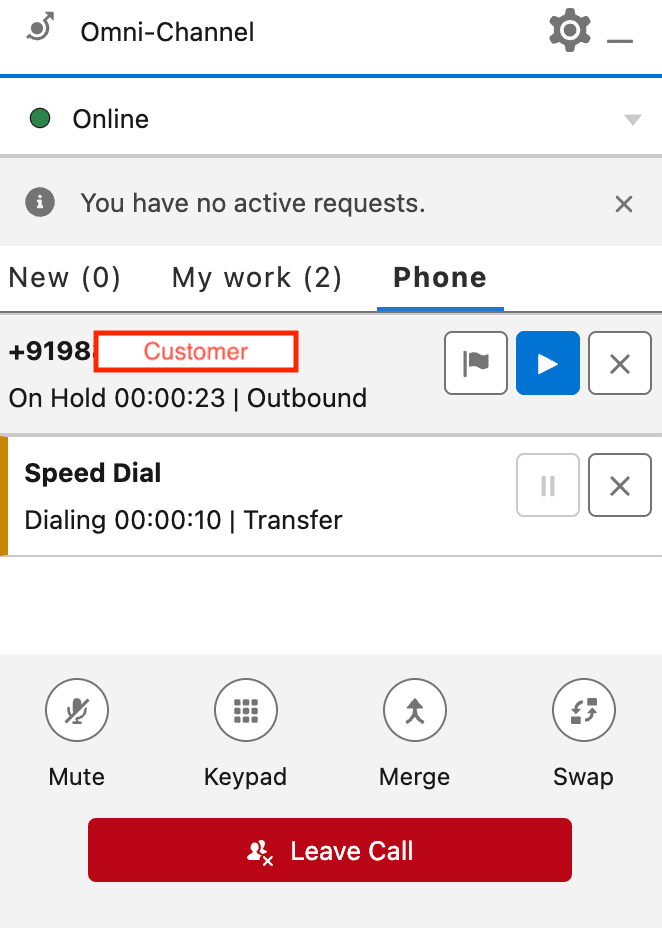Tap the red Leave Call button
Image resolution: width=662 pixels, height=928 pixels.
click(x=330, y=850)
